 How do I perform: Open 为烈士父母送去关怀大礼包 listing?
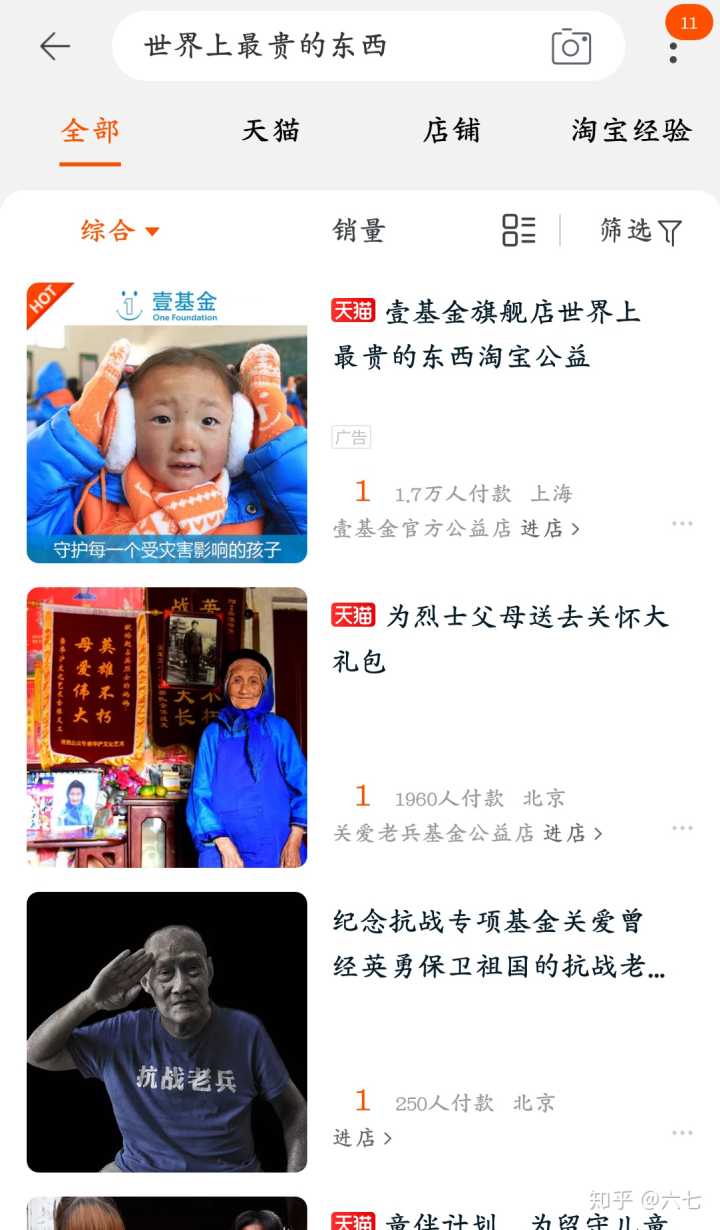coord(500,638)
